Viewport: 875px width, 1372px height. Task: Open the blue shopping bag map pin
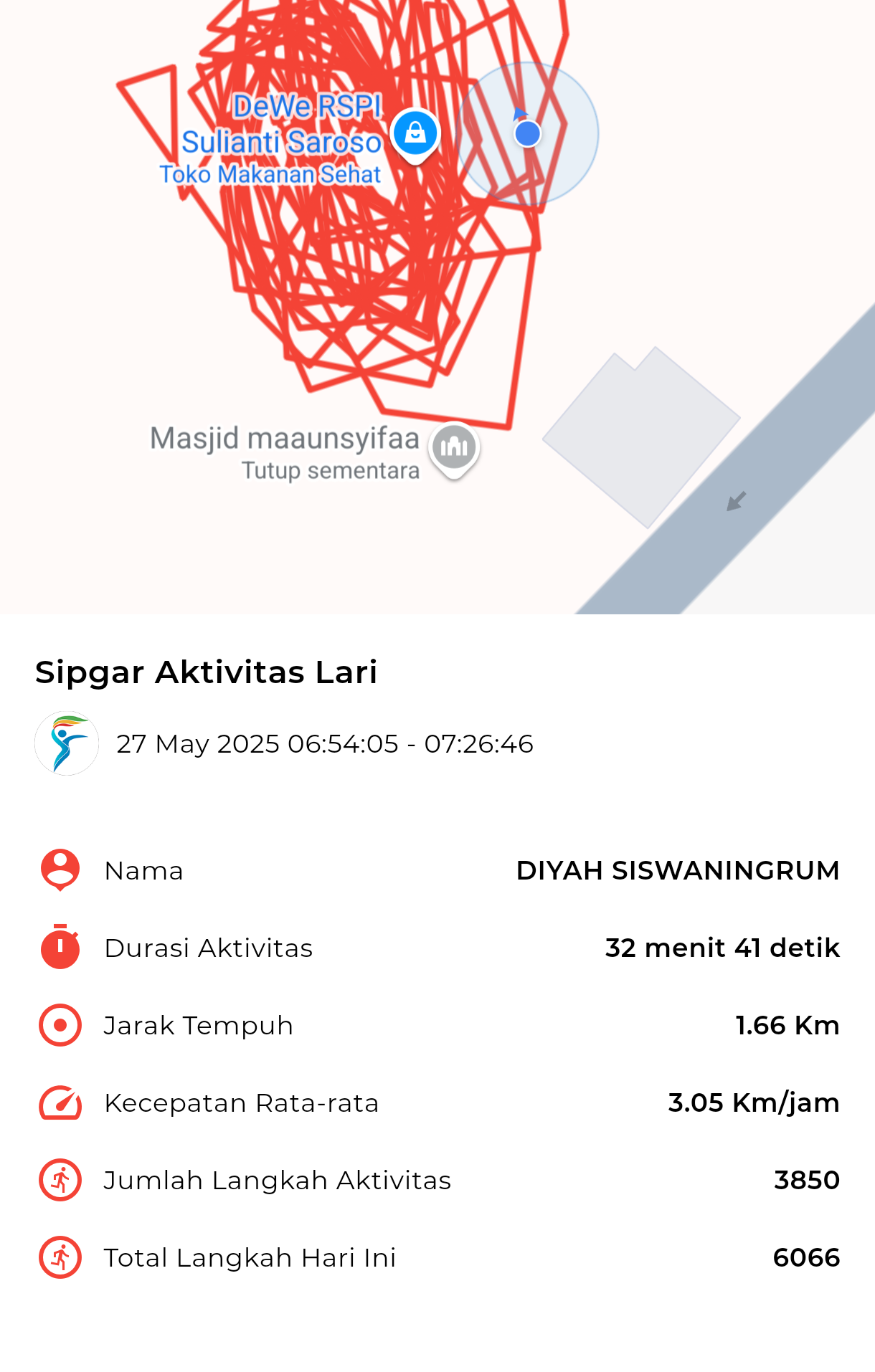click(415, 133)
